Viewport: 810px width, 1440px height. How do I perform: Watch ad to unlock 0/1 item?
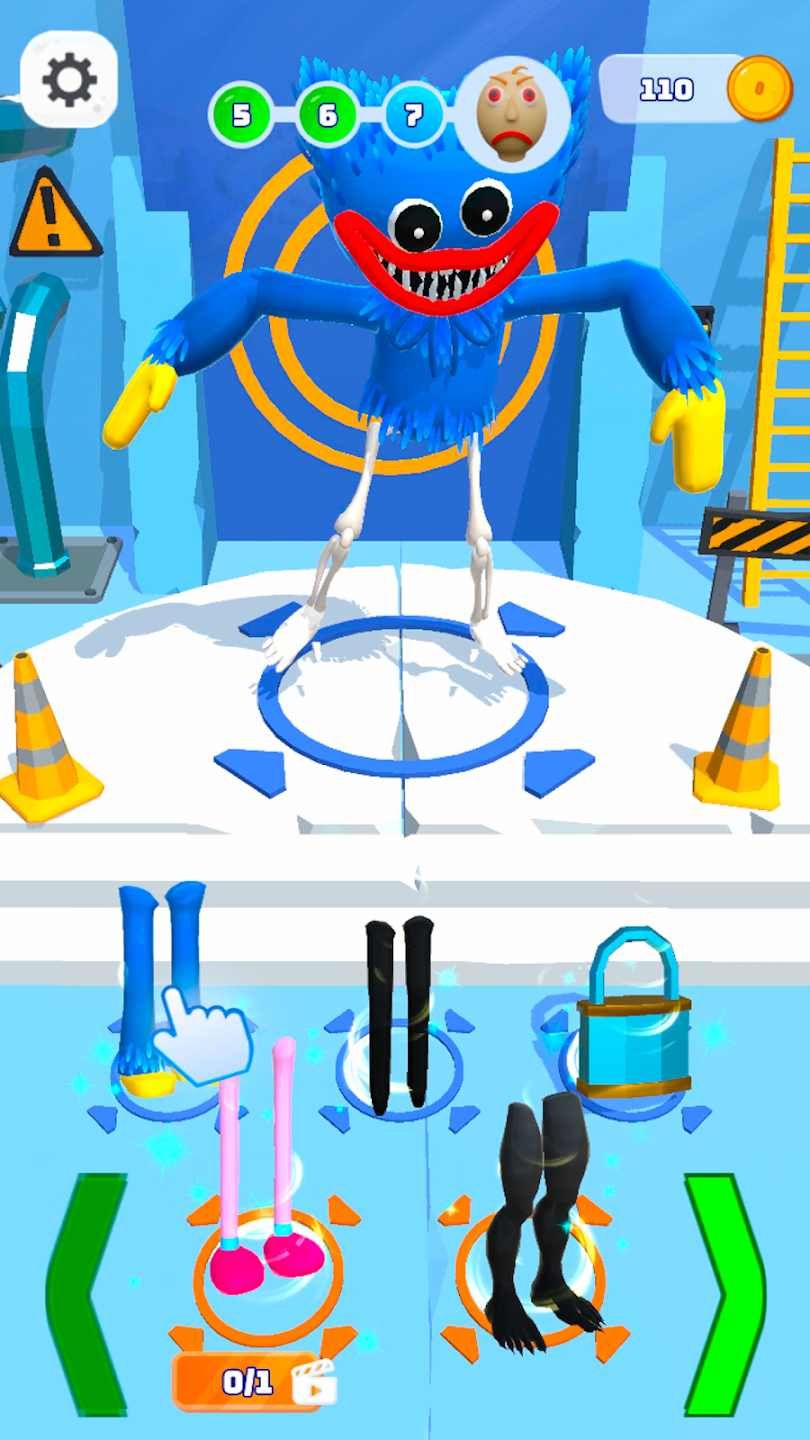(255, 1383)
